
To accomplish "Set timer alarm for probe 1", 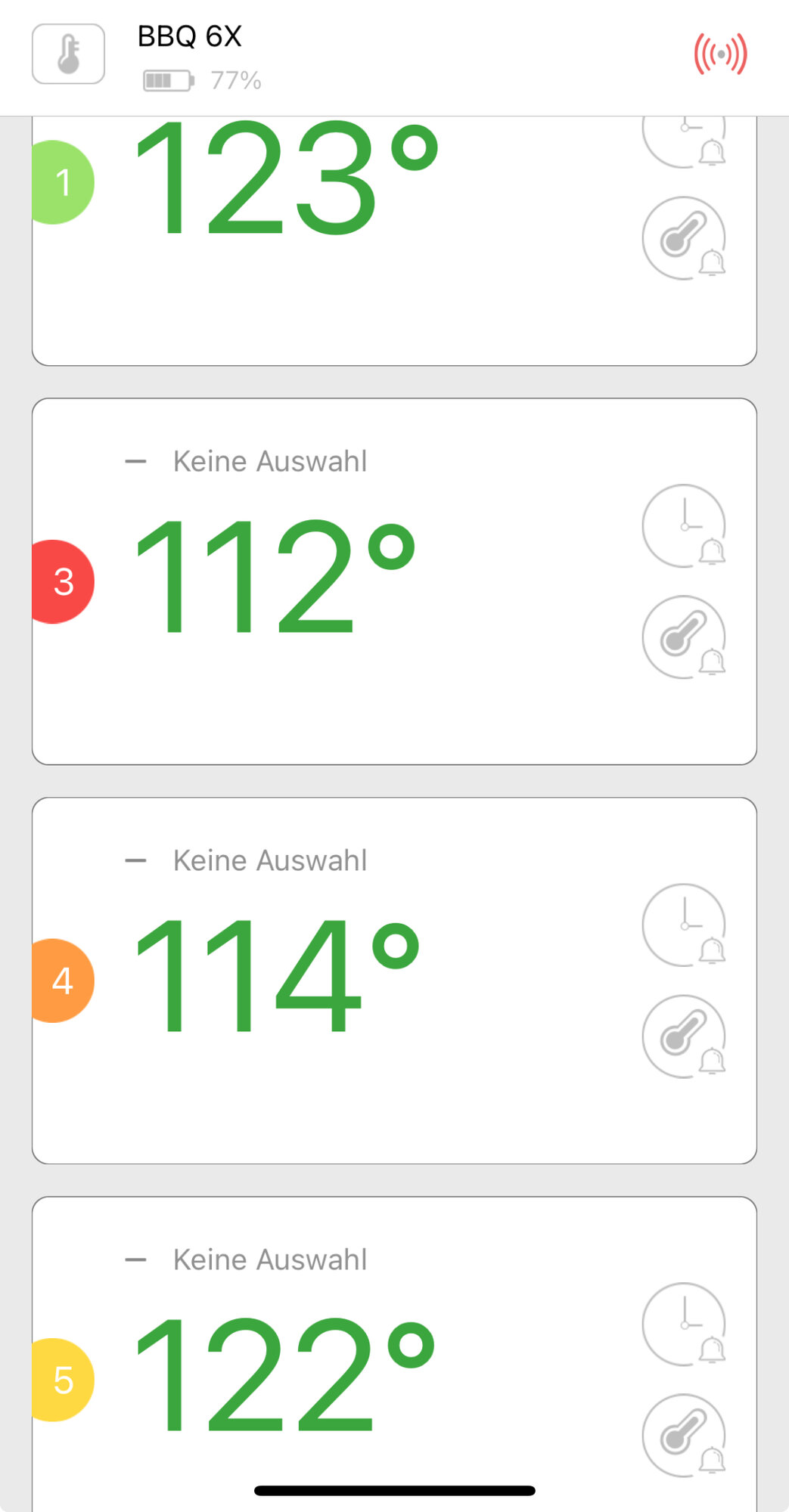I will click(684, 141).
